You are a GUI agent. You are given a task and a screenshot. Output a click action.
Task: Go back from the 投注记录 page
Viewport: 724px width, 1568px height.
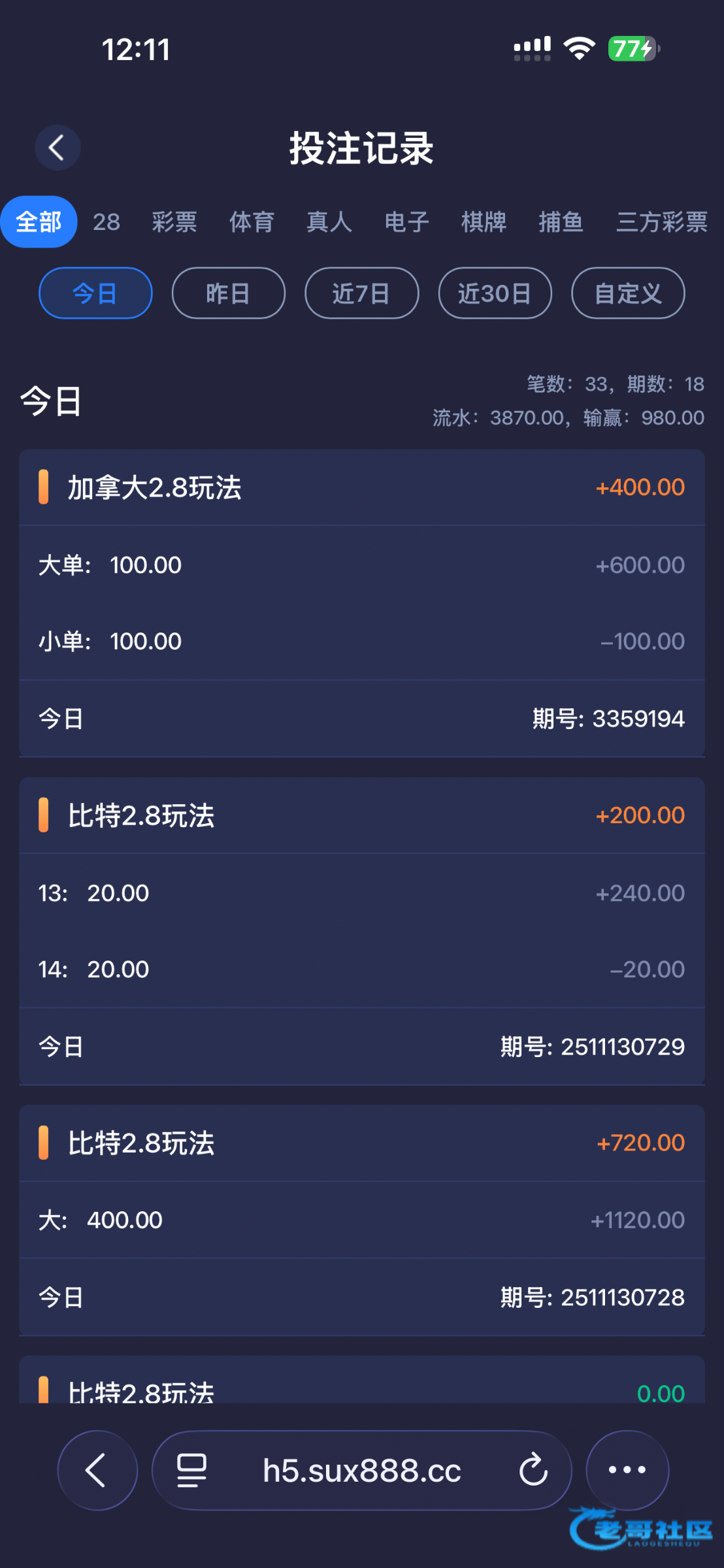point(58,148)
